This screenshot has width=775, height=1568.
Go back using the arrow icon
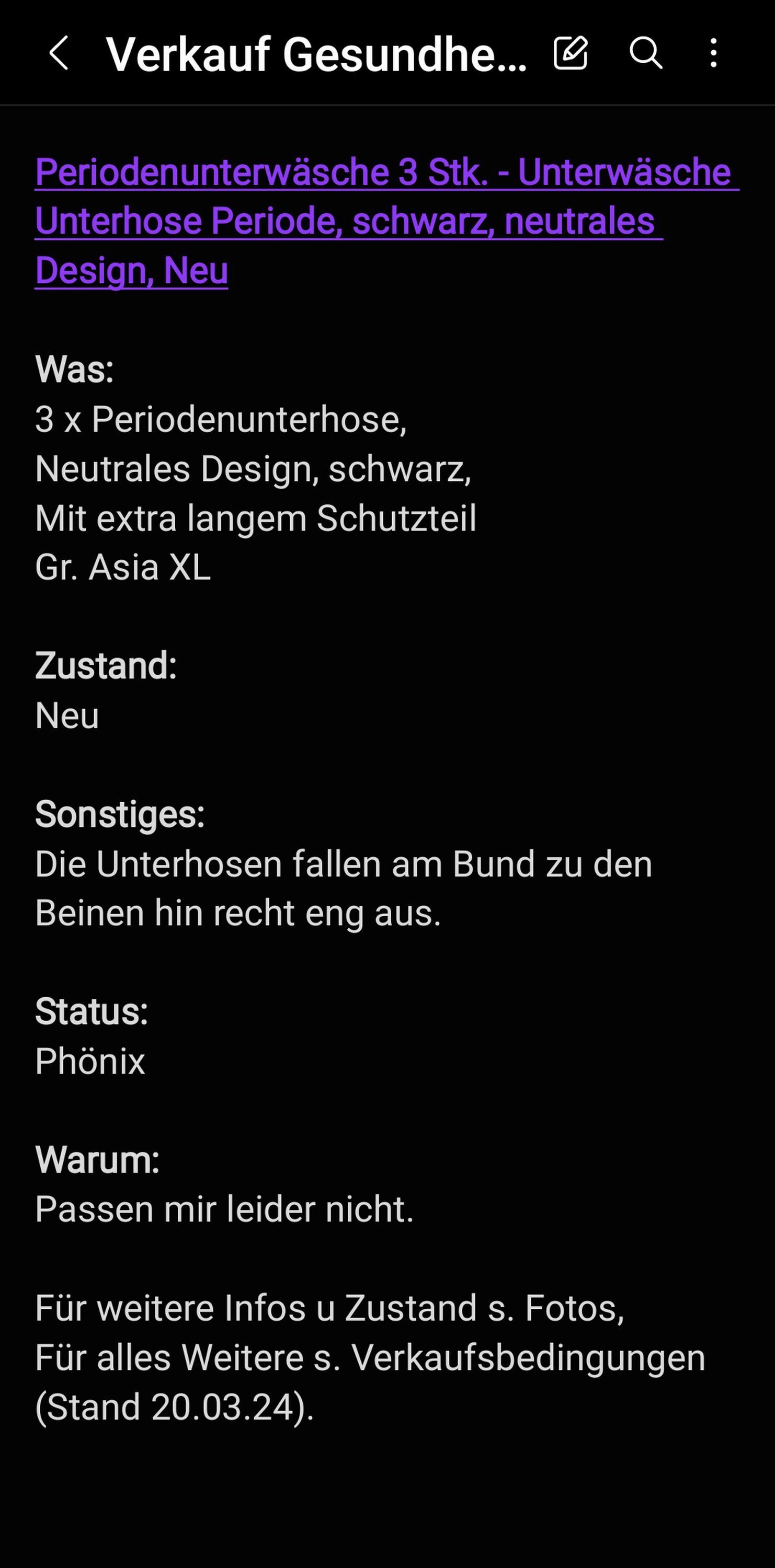point(59,53)
